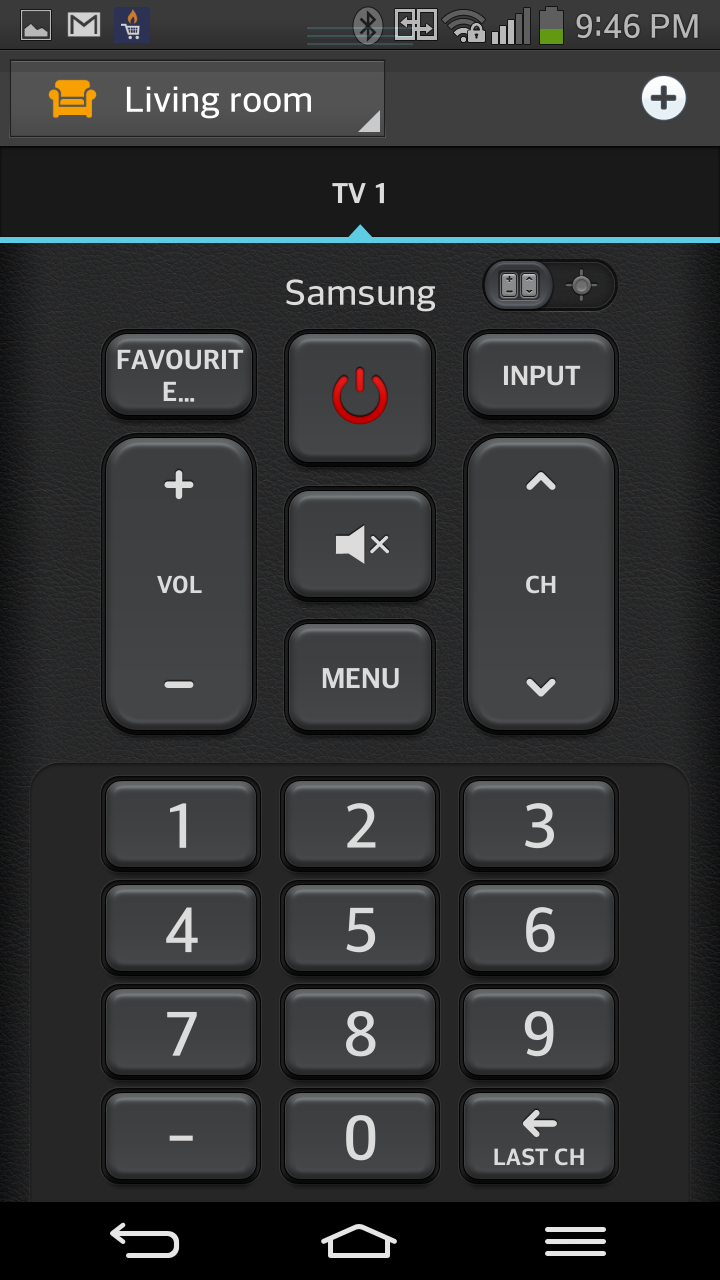Tap number 5 key
This screenshot has width=720, height=1280.
(360, 930)
